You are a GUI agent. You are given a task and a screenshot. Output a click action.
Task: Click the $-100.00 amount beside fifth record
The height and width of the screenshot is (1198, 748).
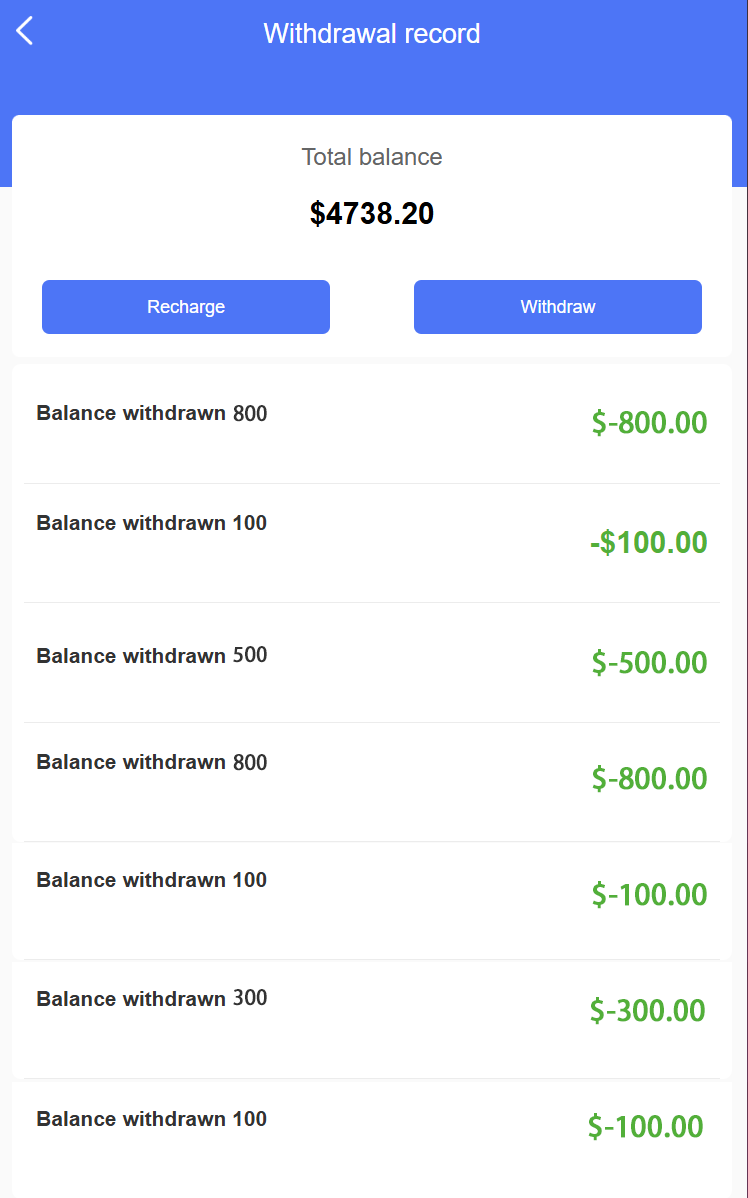click(x=648, y=894)
